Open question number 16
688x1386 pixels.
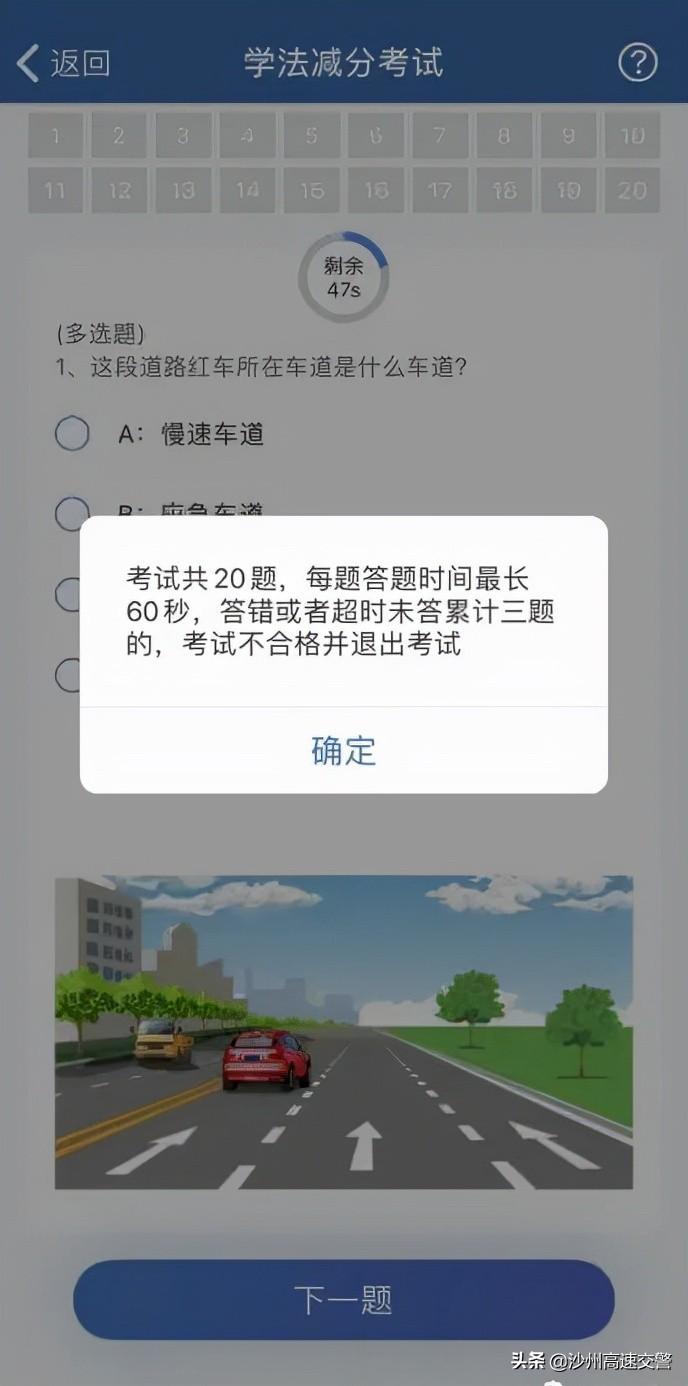point(375,190)
